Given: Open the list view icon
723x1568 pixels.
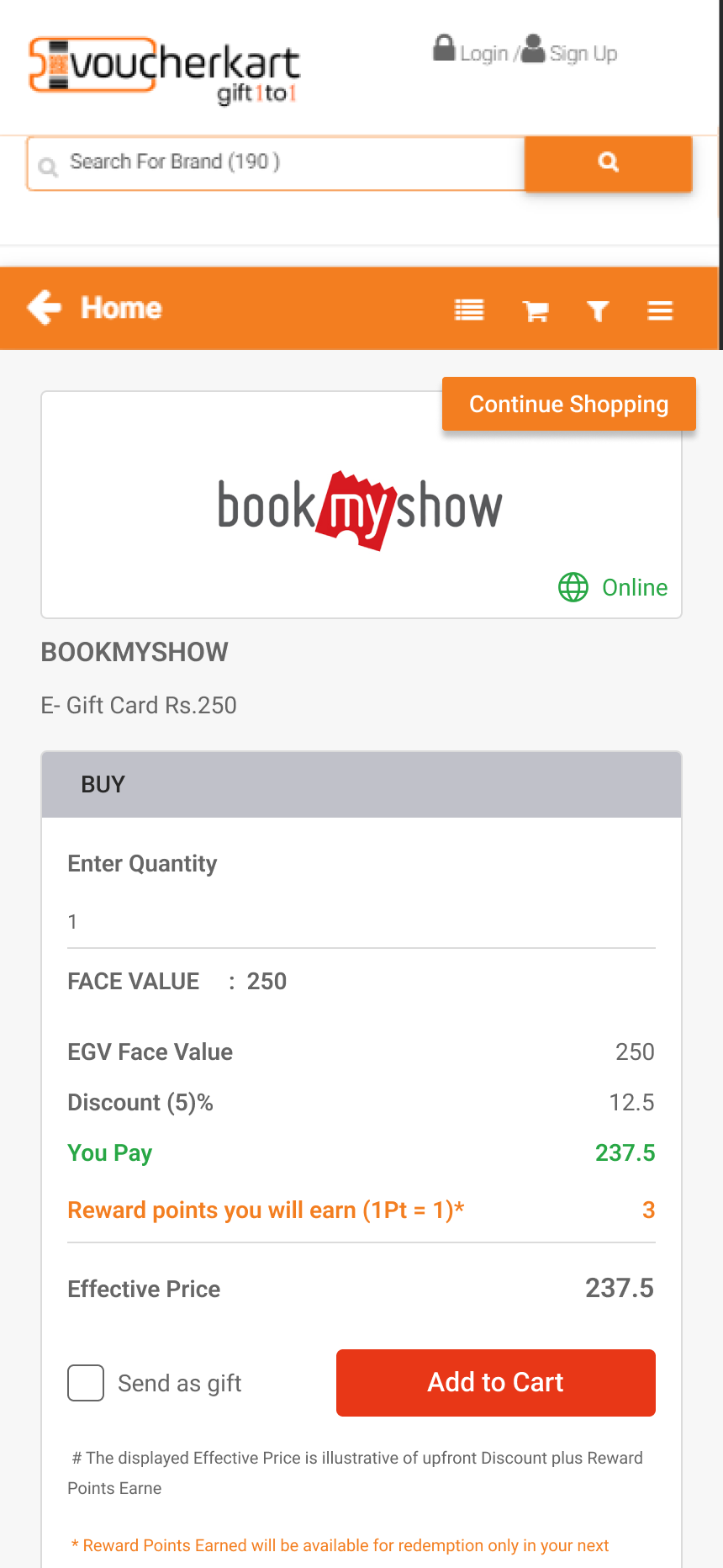Looking at the screenshot, I should (x=469, y=310).
